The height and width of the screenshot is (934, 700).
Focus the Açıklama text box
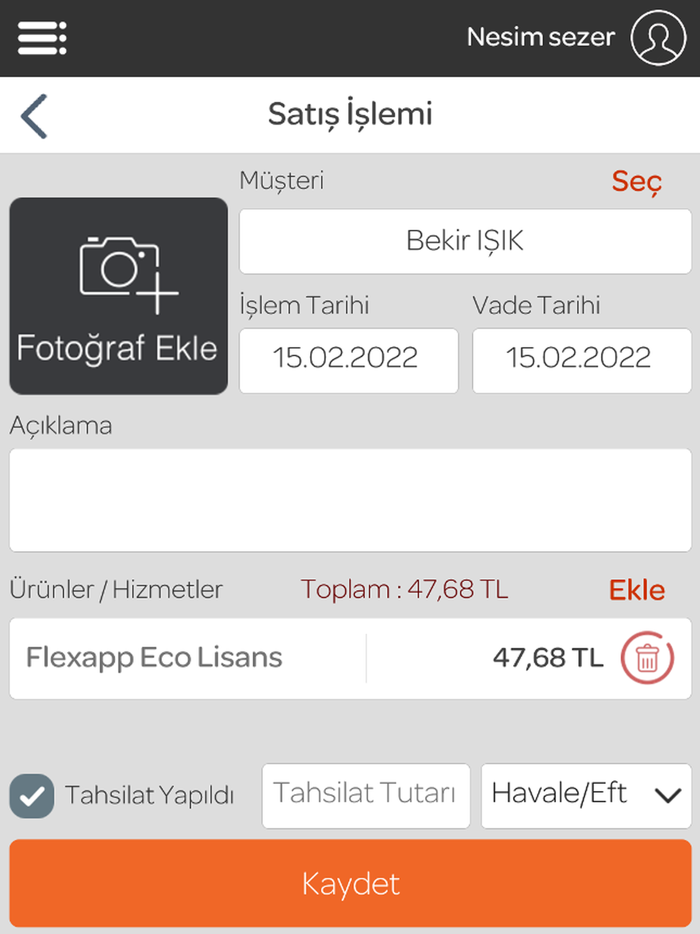pyautogui.click(x=350, y=499)
